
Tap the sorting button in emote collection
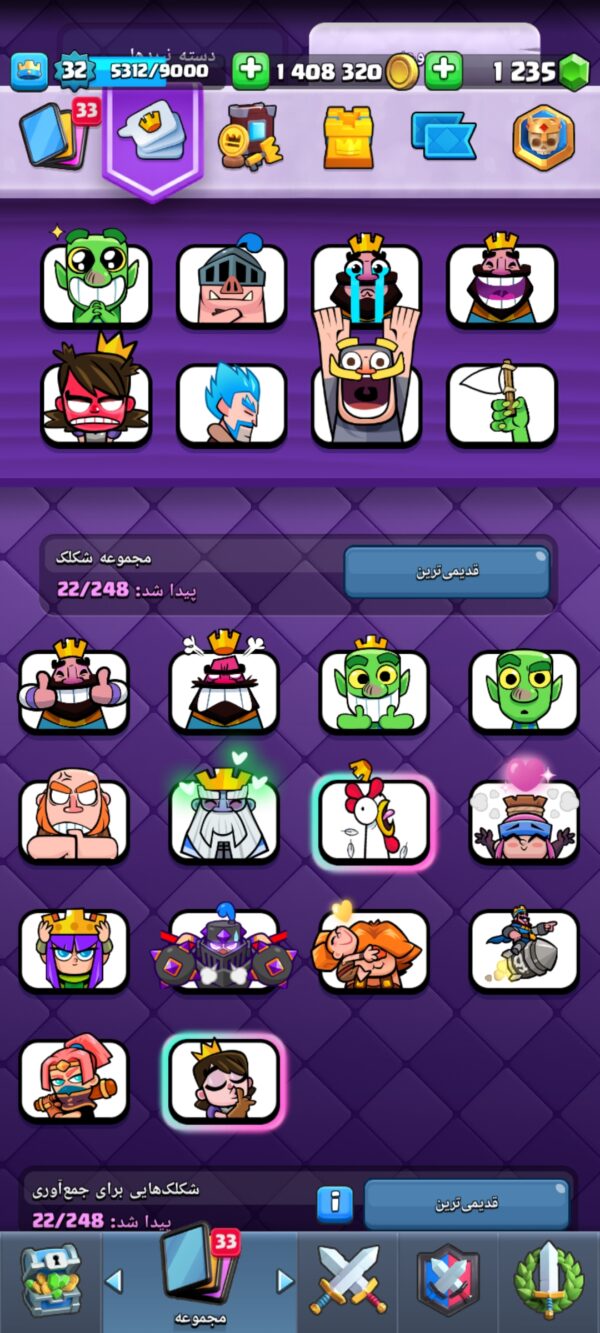[447, 572]
